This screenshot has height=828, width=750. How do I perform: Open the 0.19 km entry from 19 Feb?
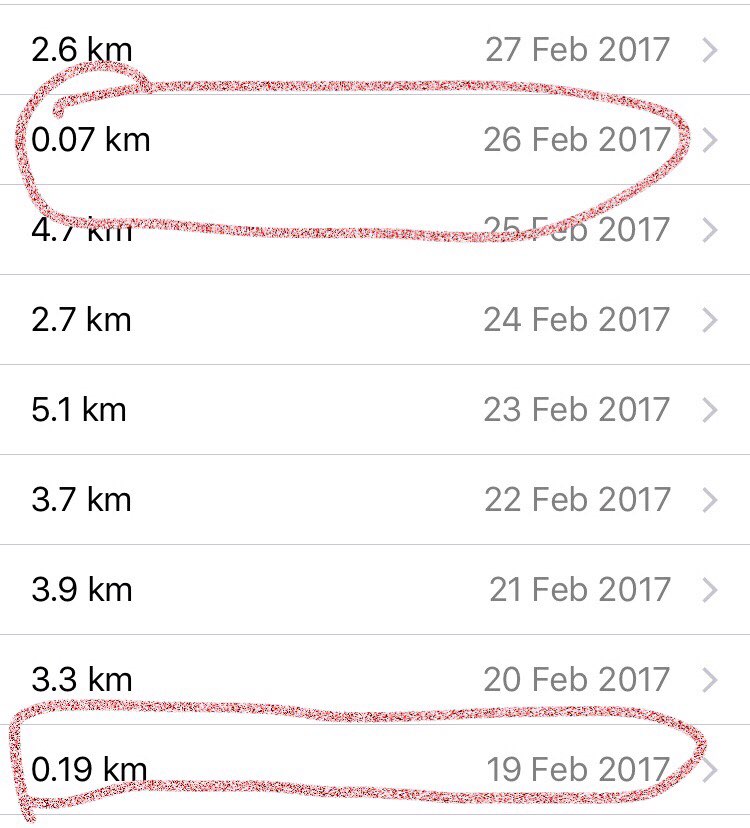tap(375, 769)
